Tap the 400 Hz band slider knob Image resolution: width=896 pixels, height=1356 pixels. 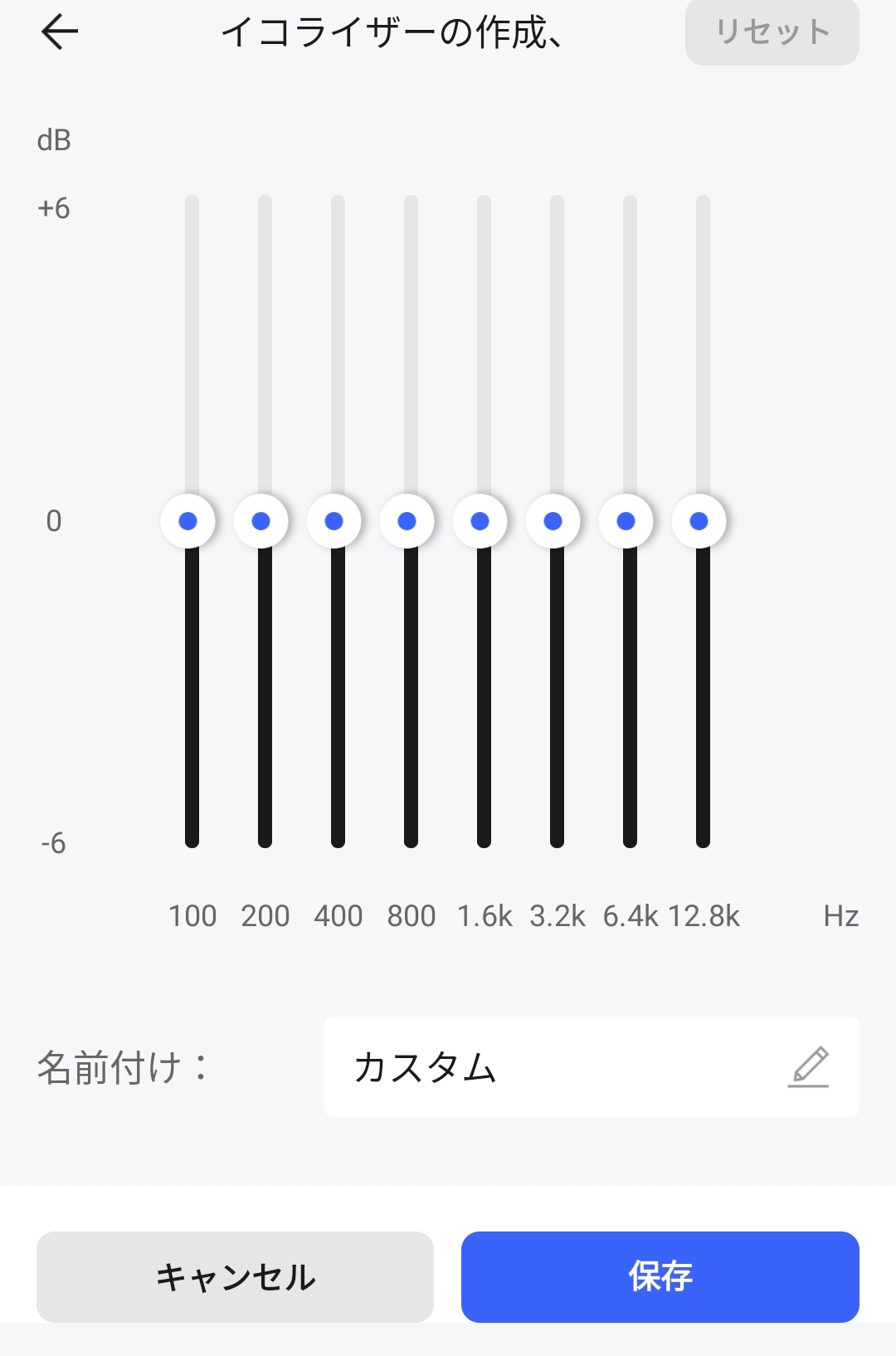334,521
